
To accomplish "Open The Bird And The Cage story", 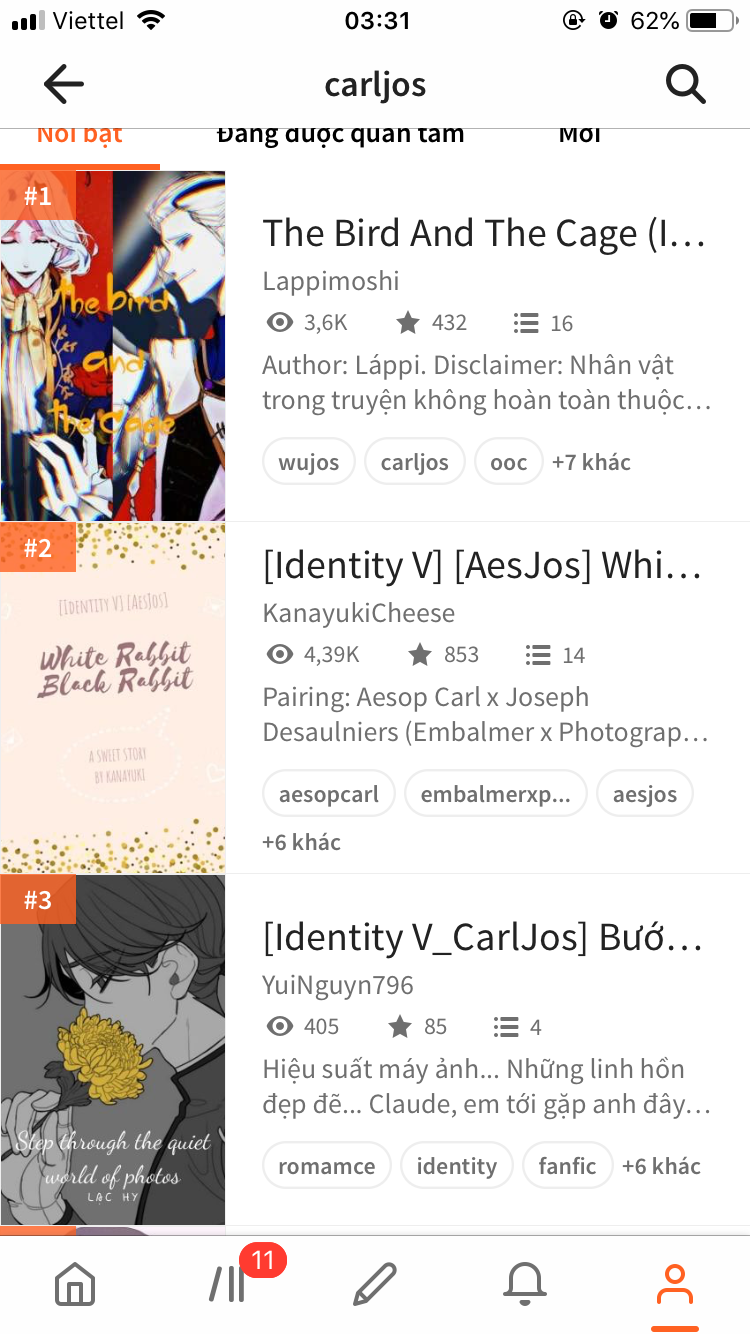I will [x=484, y=234].
